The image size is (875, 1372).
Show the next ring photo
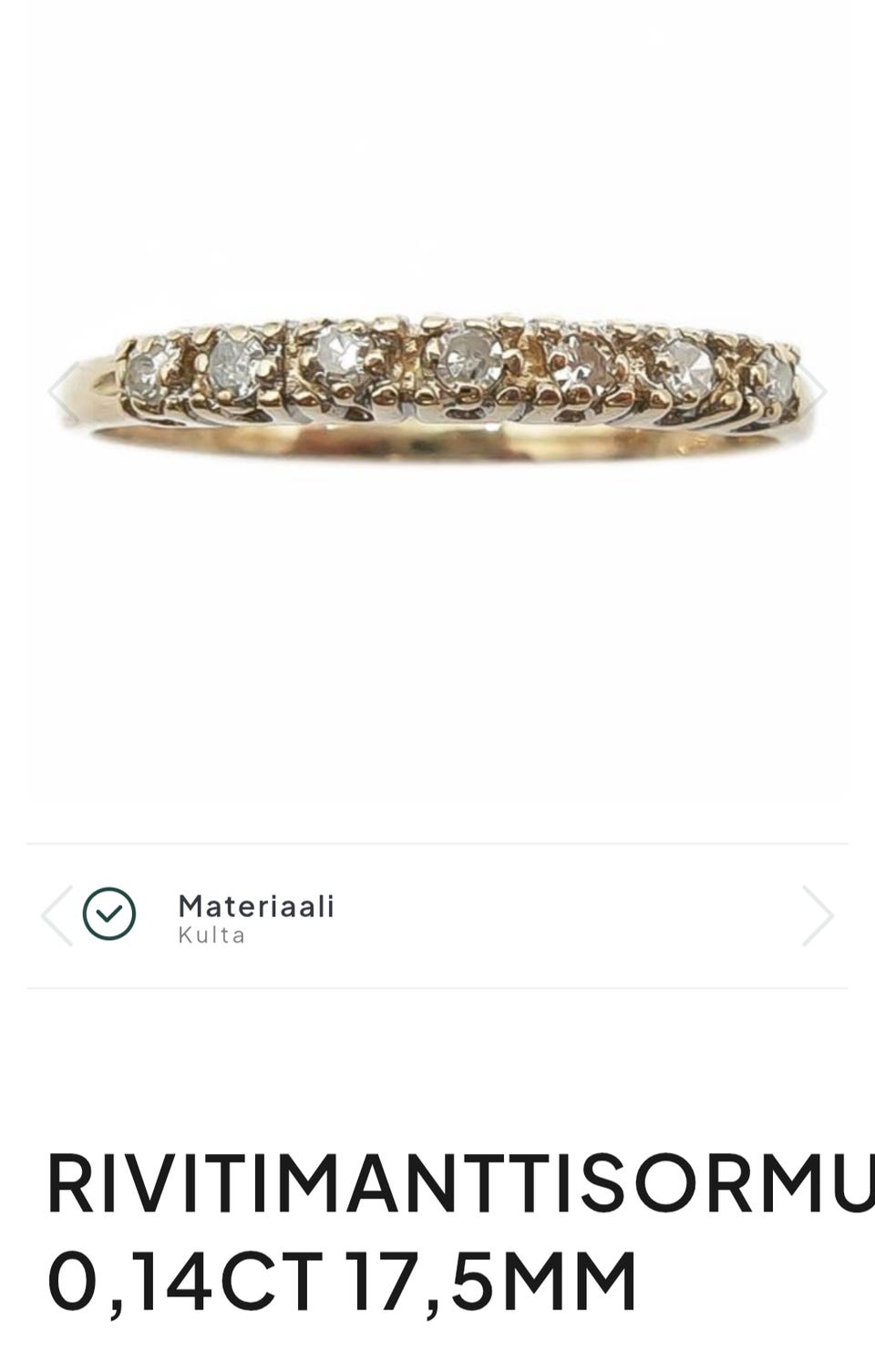click(x=812, y=391)
